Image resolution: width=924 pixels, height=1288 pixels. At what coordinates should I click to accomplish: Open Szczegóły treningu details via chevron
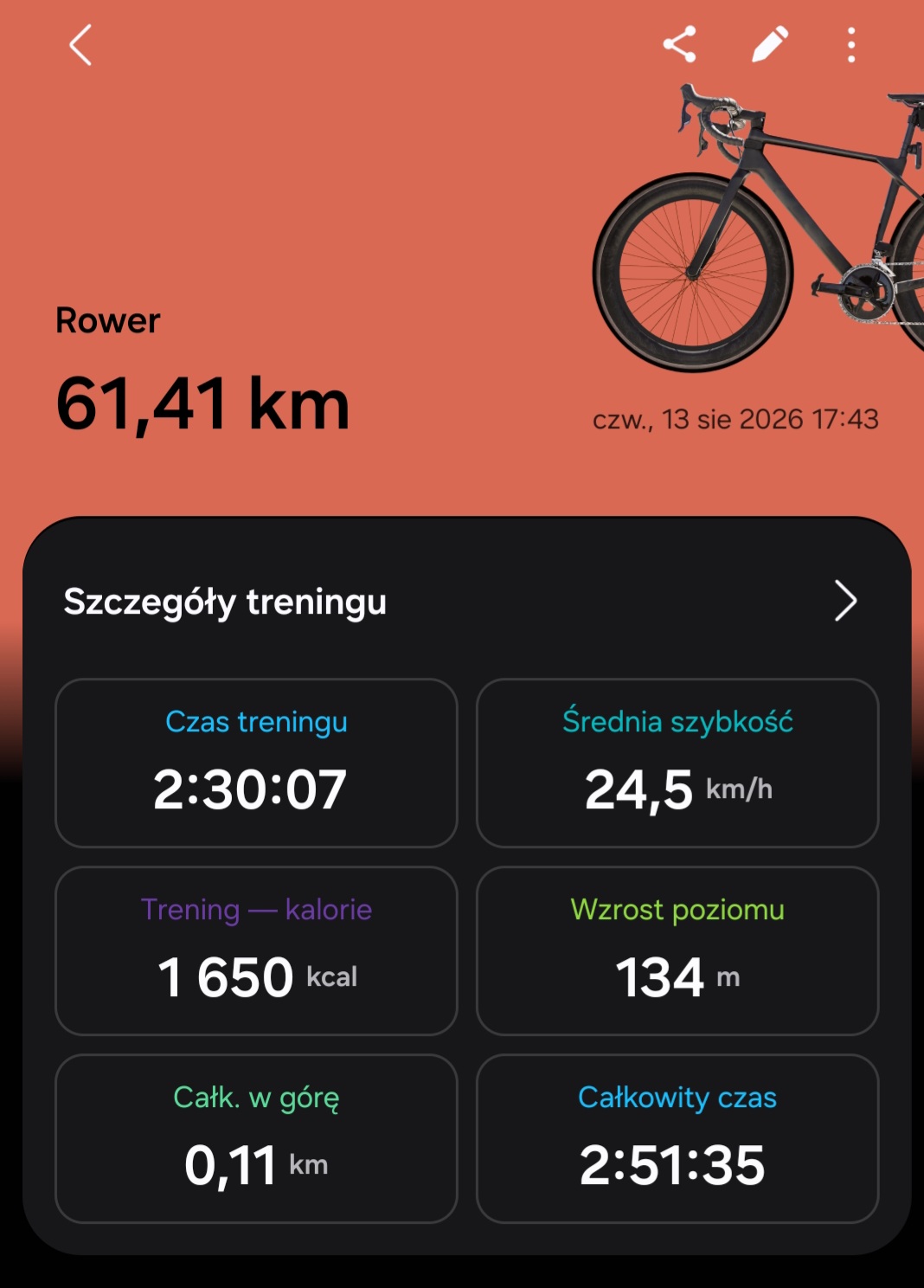coord(845,601)
